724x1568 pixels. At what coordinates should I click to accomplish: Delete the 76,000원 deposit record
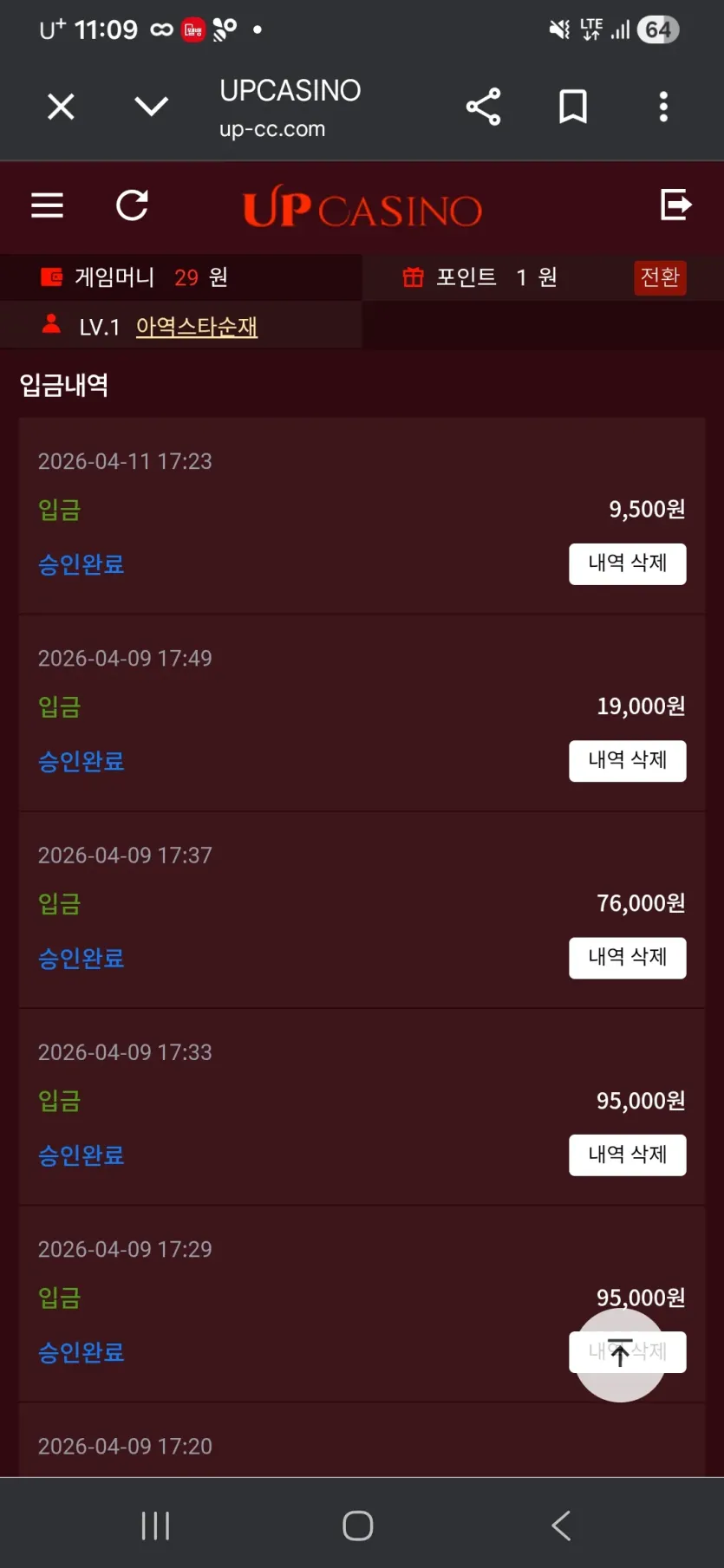pyautogui.click(x=628, y=958)
